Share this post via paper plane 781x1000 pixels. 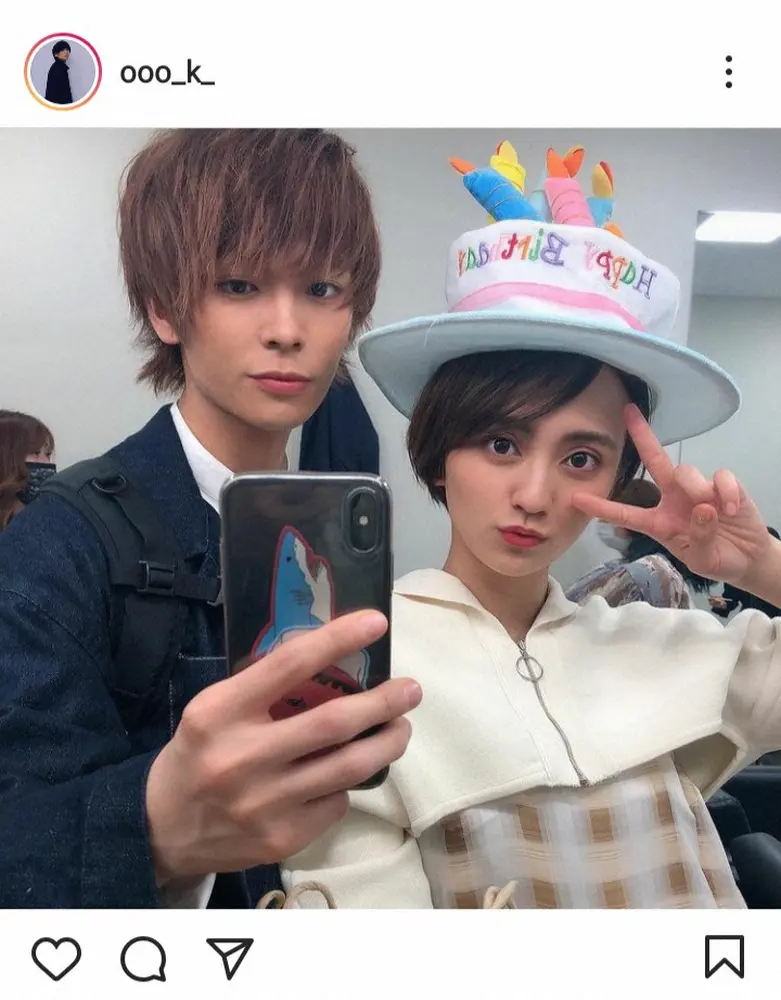point(230,958)
